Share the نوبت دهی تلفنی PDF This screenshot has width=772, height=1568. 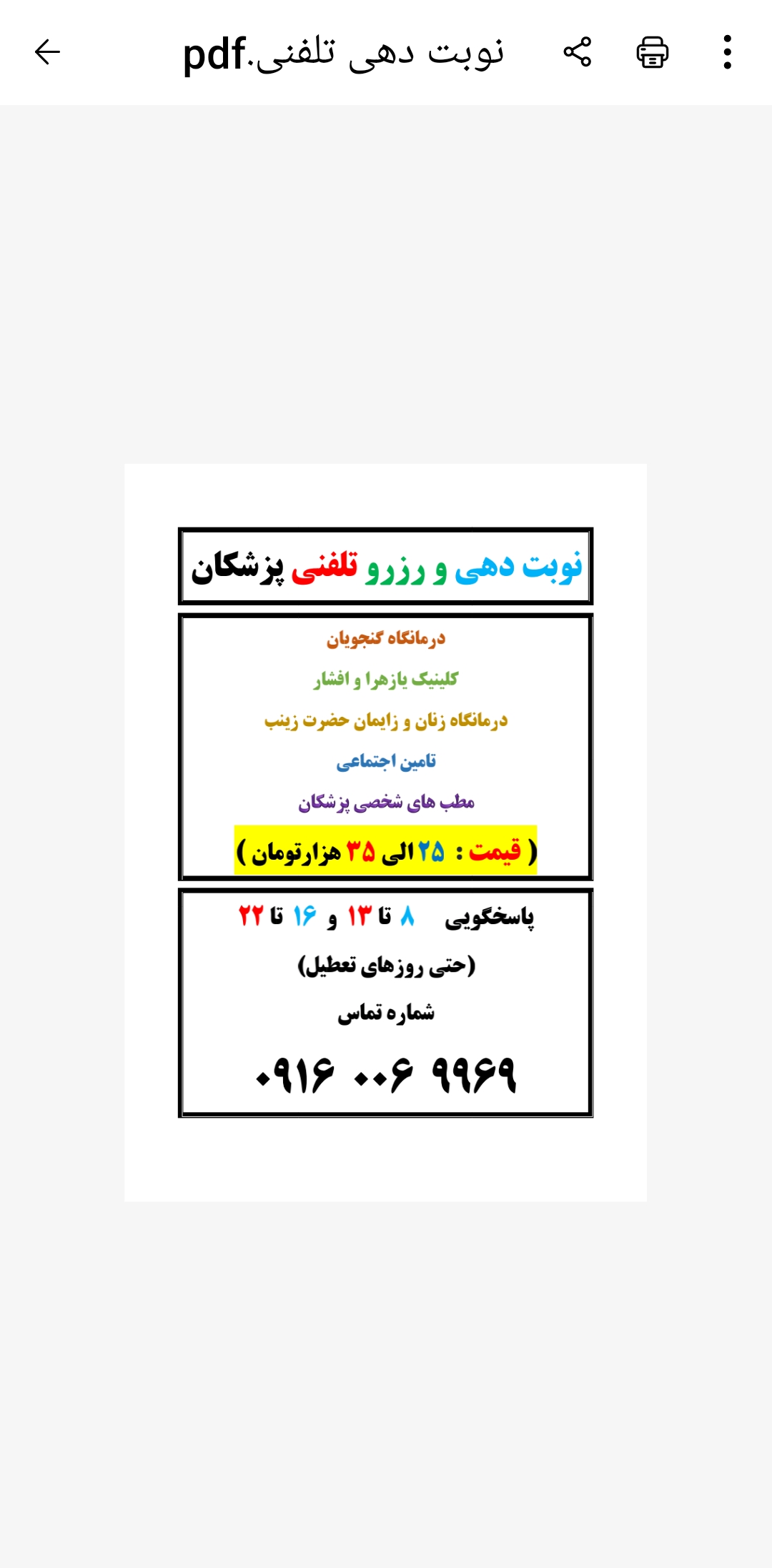click(x=577, y=52)
